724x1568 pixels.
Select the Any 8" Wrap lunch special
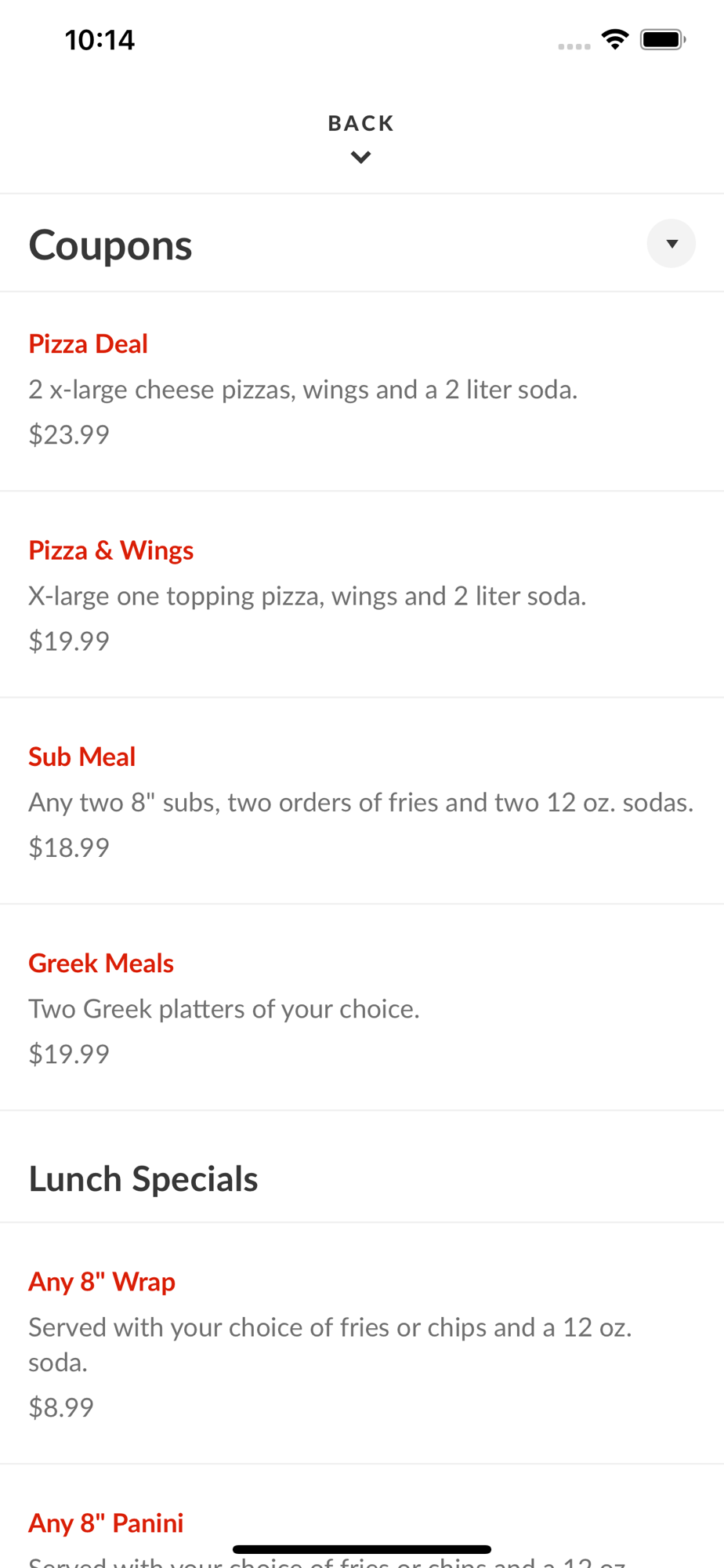click(102, 1282)
